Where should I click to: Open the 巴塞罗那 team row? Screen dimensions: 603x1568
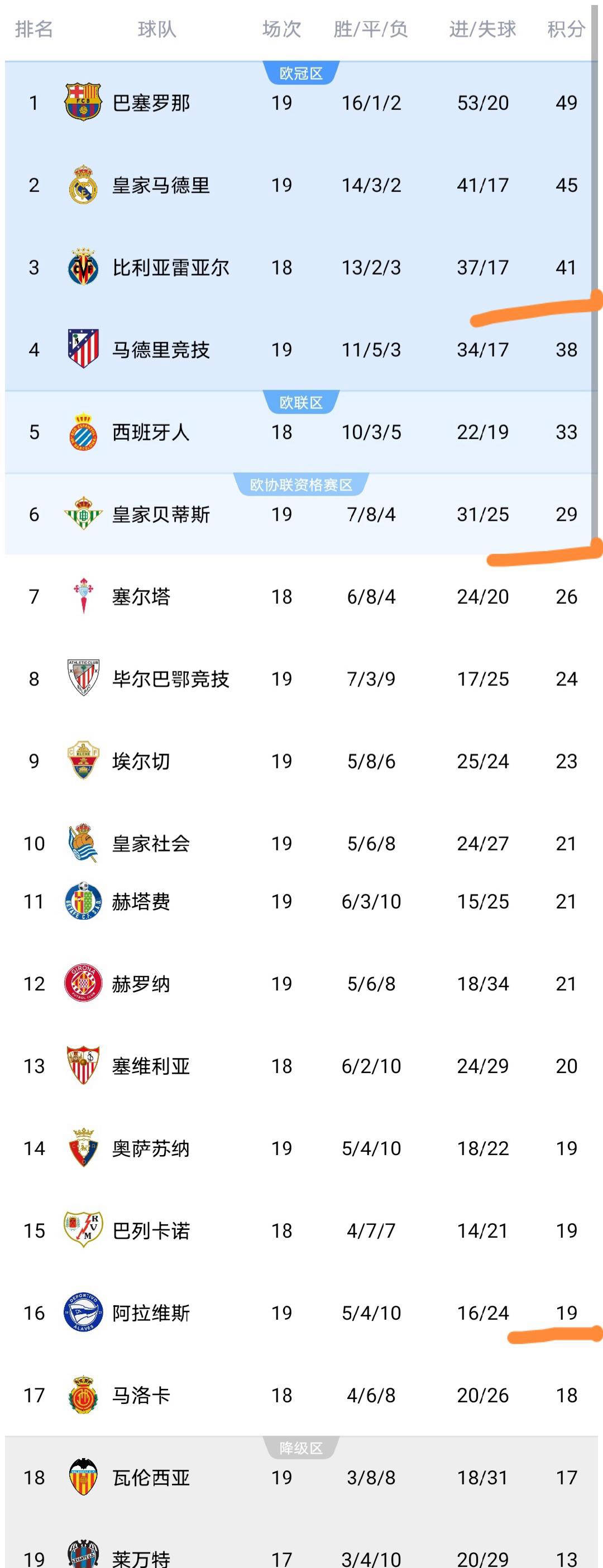point(151,103)
